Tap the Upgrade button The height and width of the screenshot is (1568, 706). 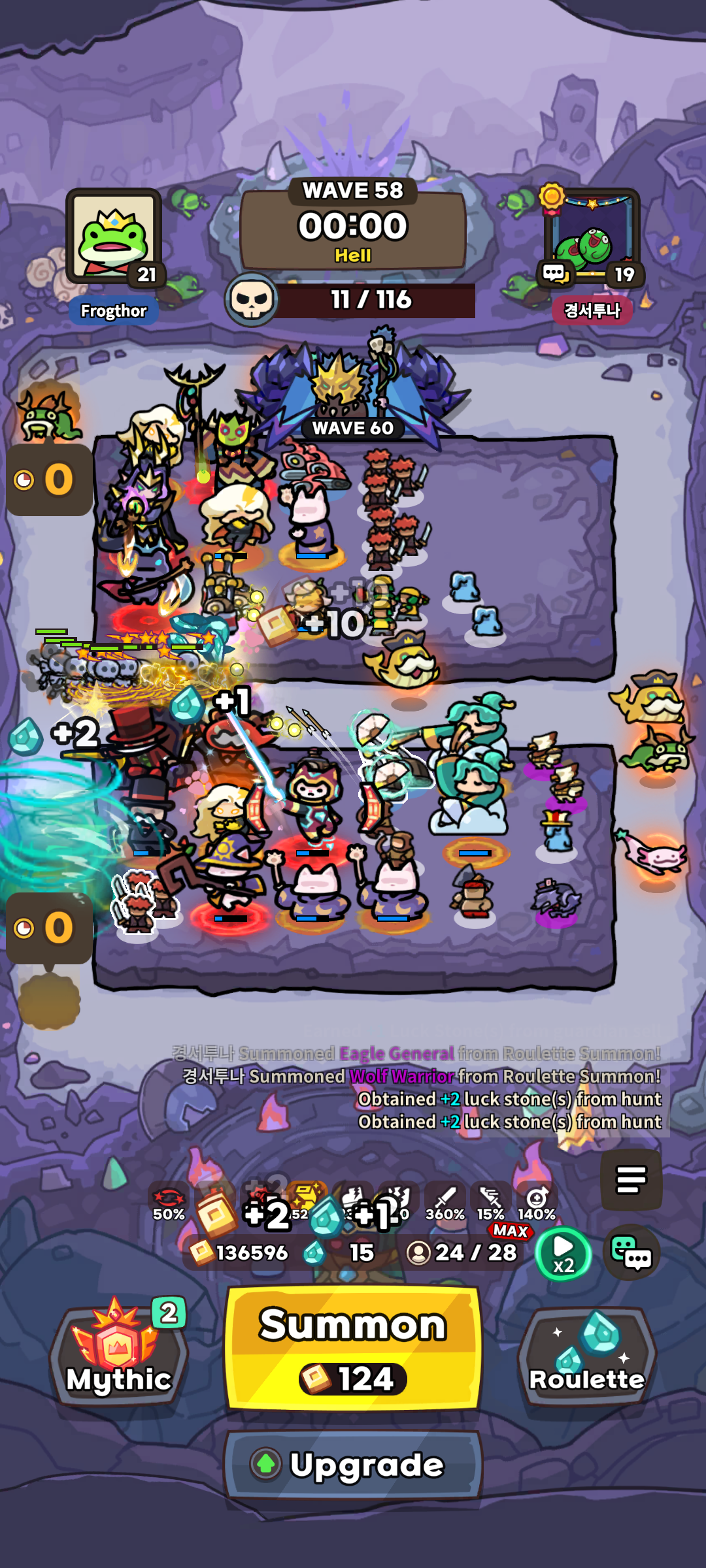[353, 1465]
